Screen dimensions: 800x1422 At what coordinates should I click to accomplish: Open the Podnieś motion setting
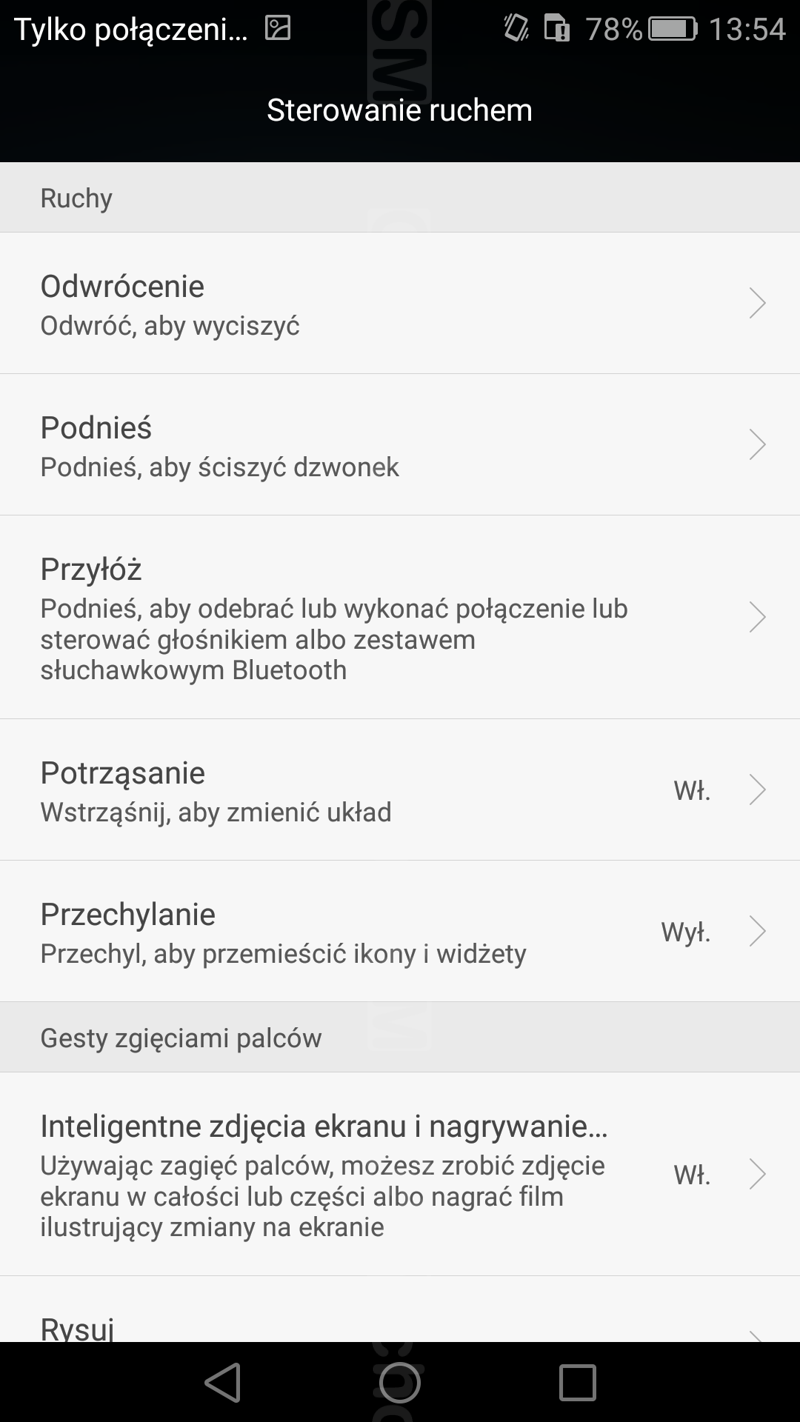point(400,445)
